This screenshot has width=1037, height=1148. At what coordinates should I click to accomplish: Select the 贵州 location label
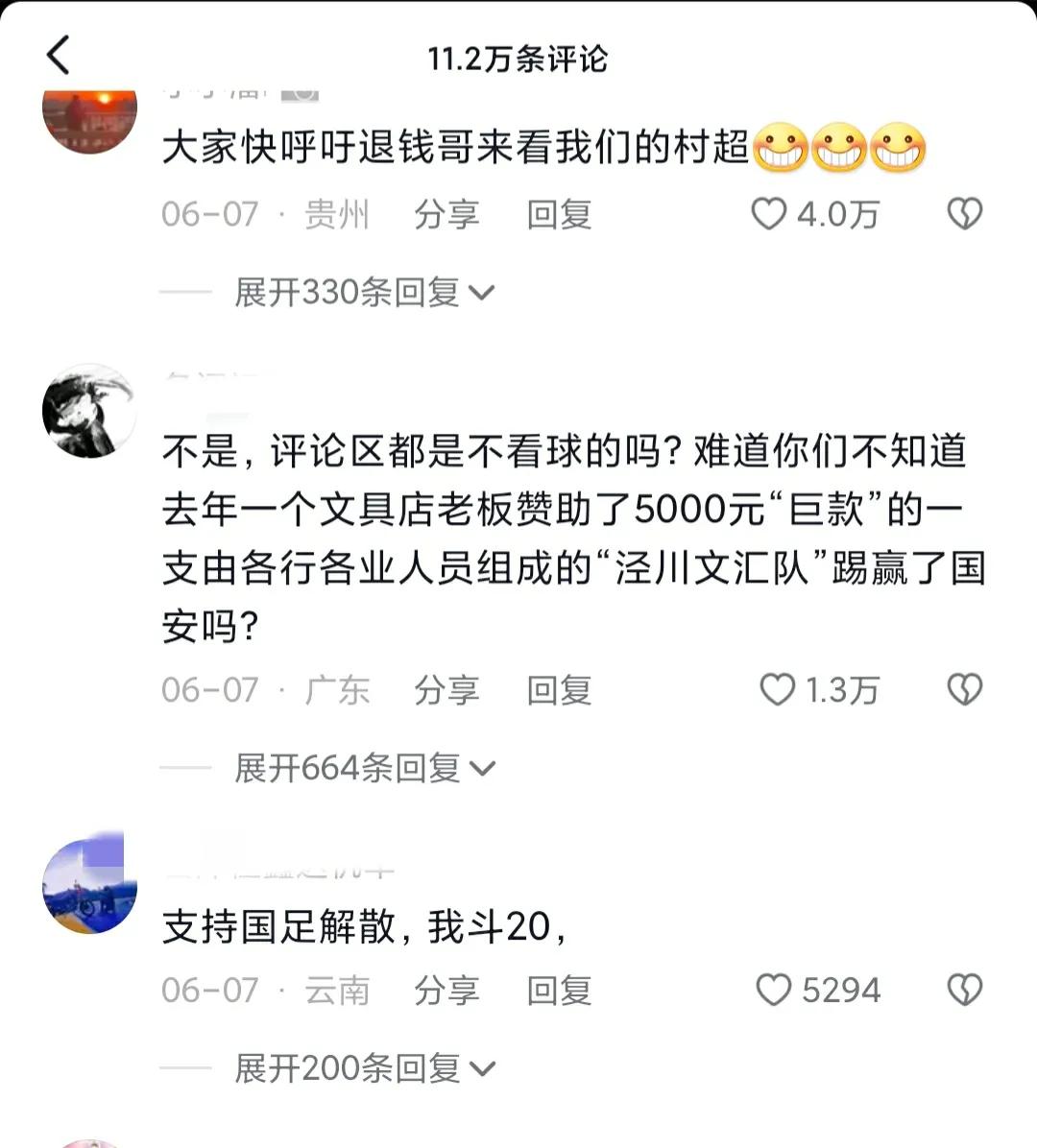tap(338, 215)
